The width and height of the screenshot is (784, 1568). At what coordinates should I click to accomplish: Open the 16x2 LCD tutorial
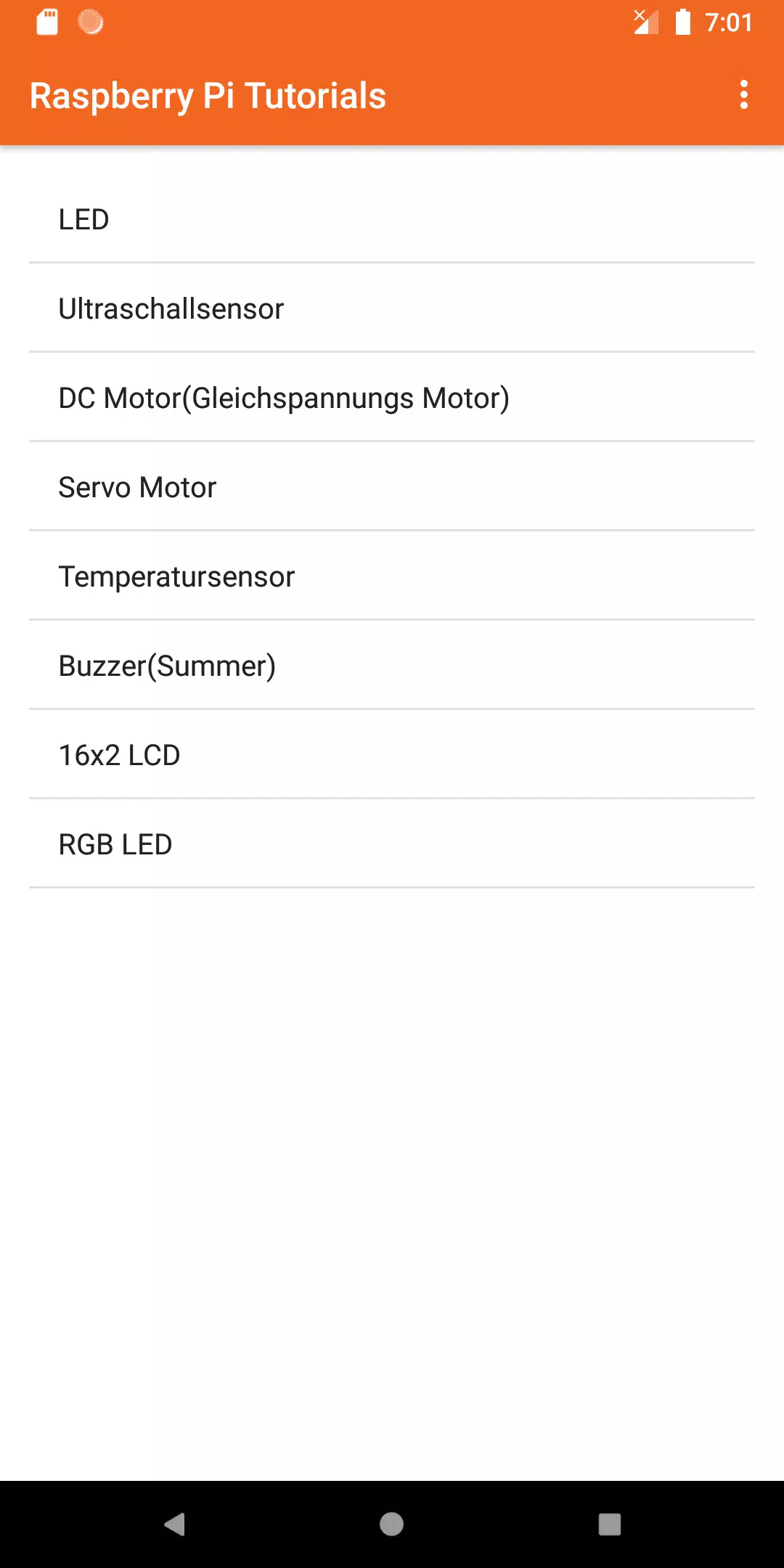(392, 754)
